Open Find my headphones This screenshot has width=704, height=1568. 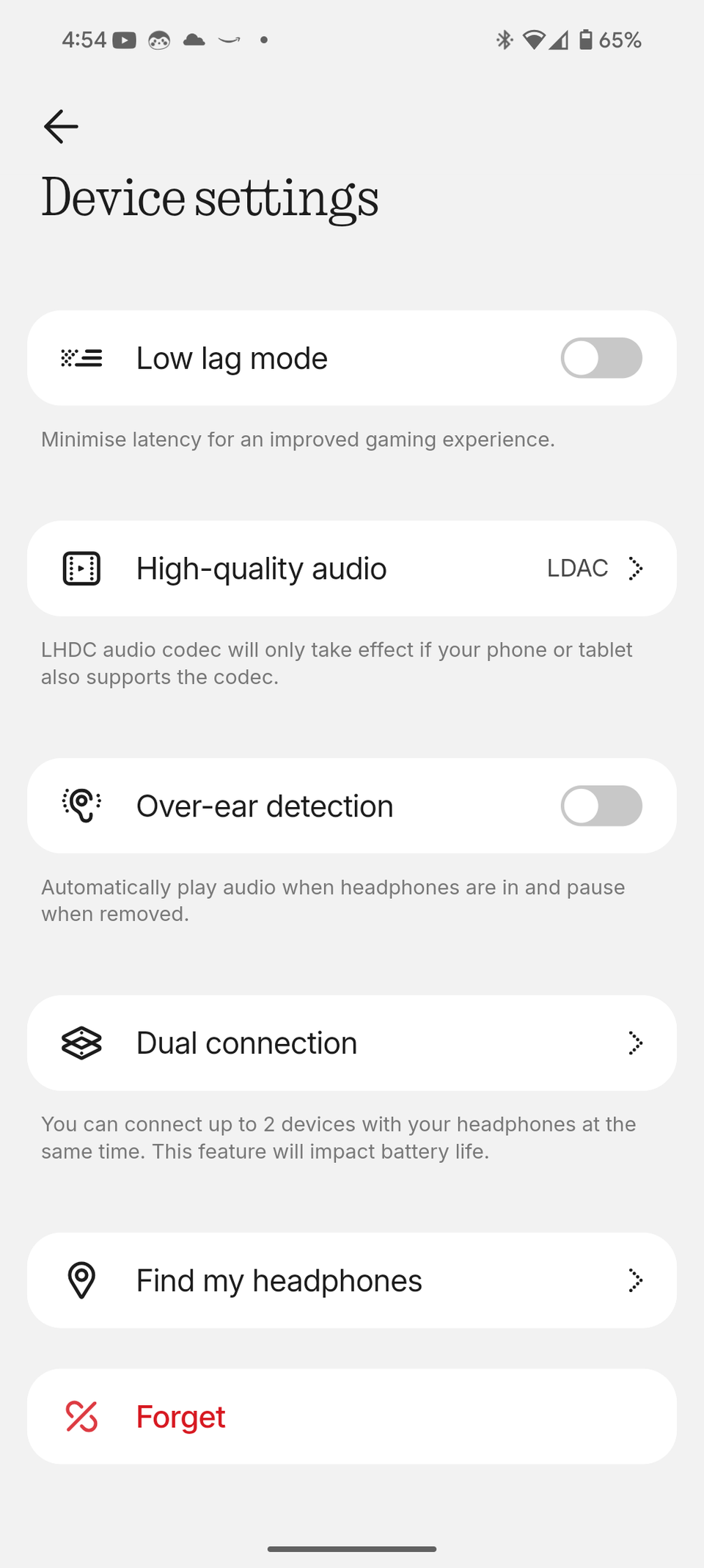click(352, 1280)
